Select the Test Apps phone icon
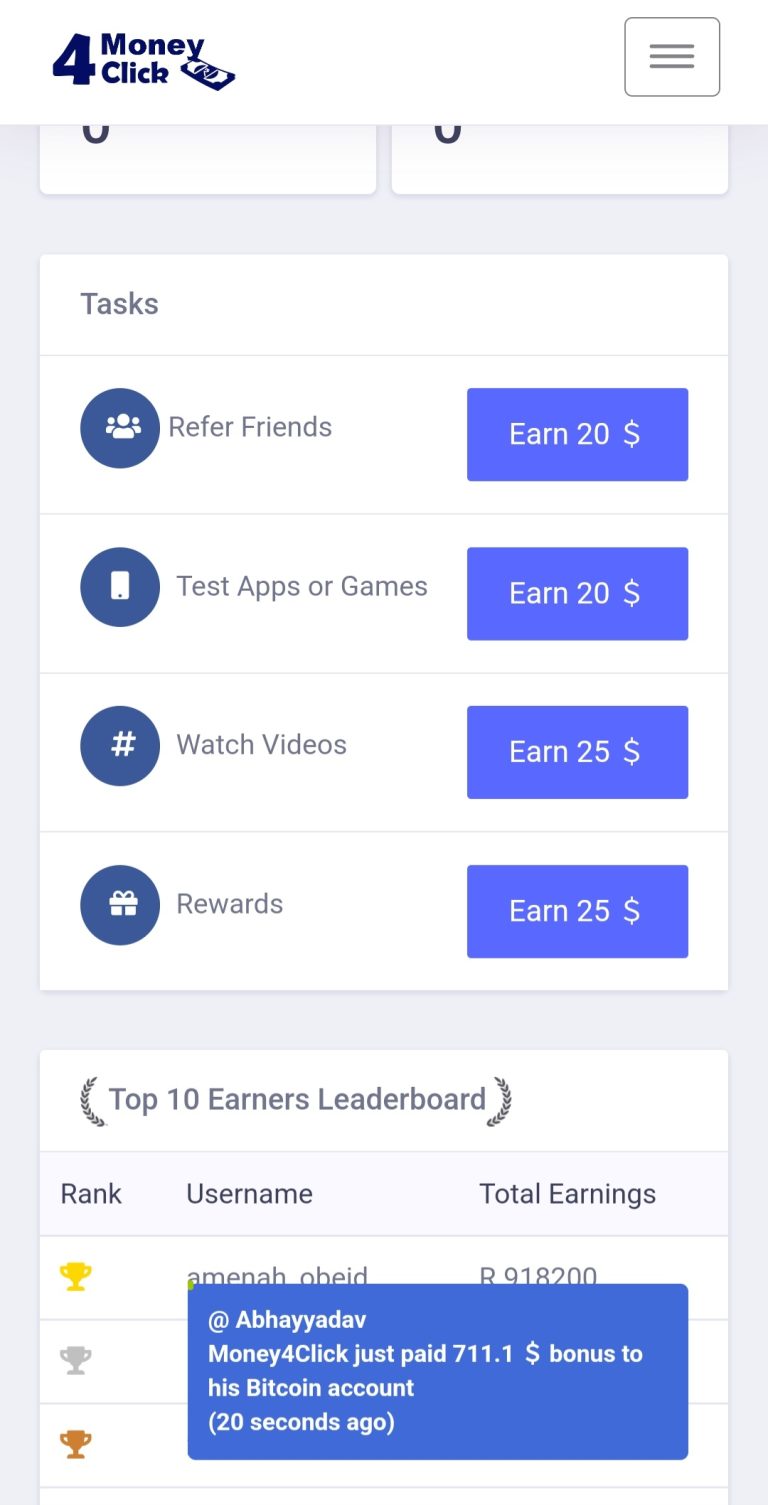This screenshot has width=768, height=1505. tap(120, 586)
